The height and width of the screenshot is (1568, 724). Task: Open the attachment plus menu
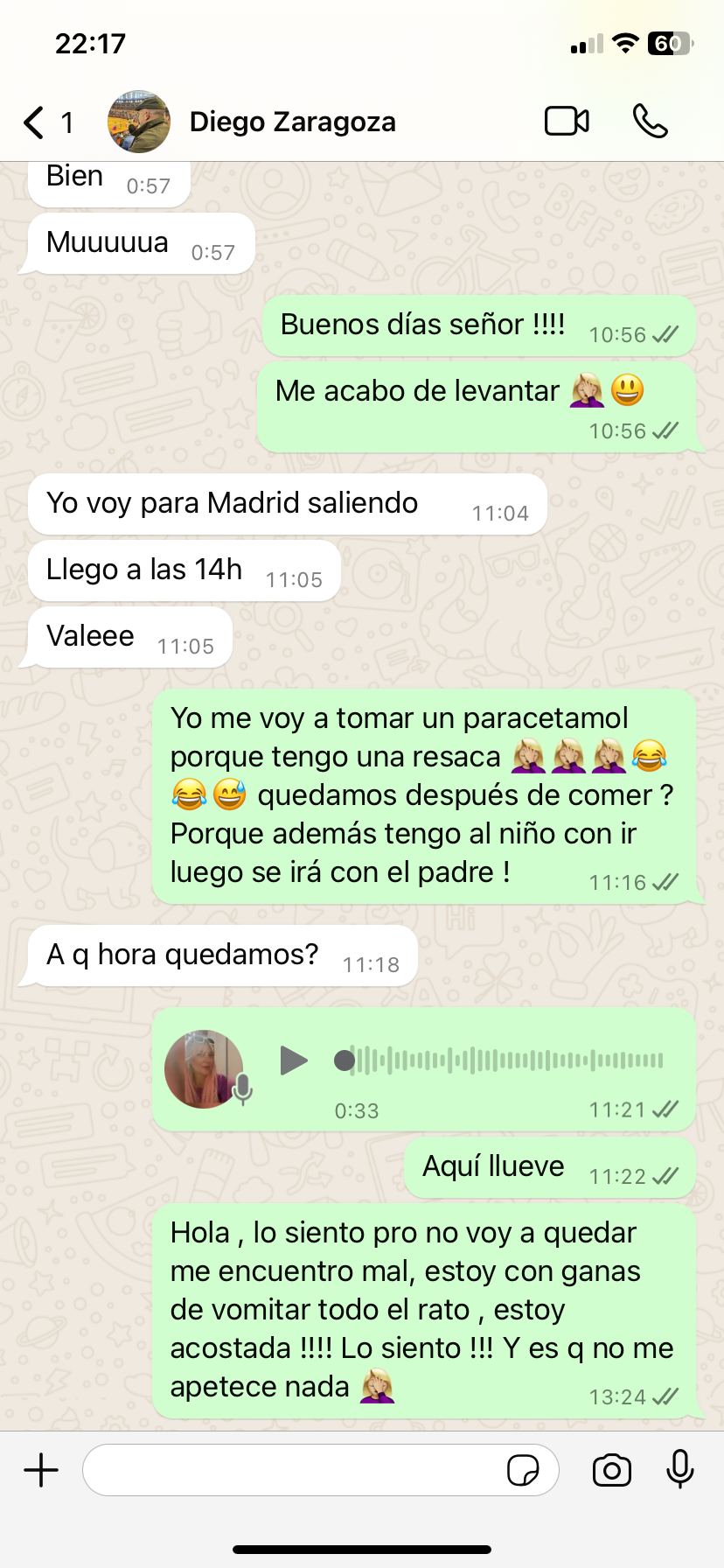[41, 1470]
